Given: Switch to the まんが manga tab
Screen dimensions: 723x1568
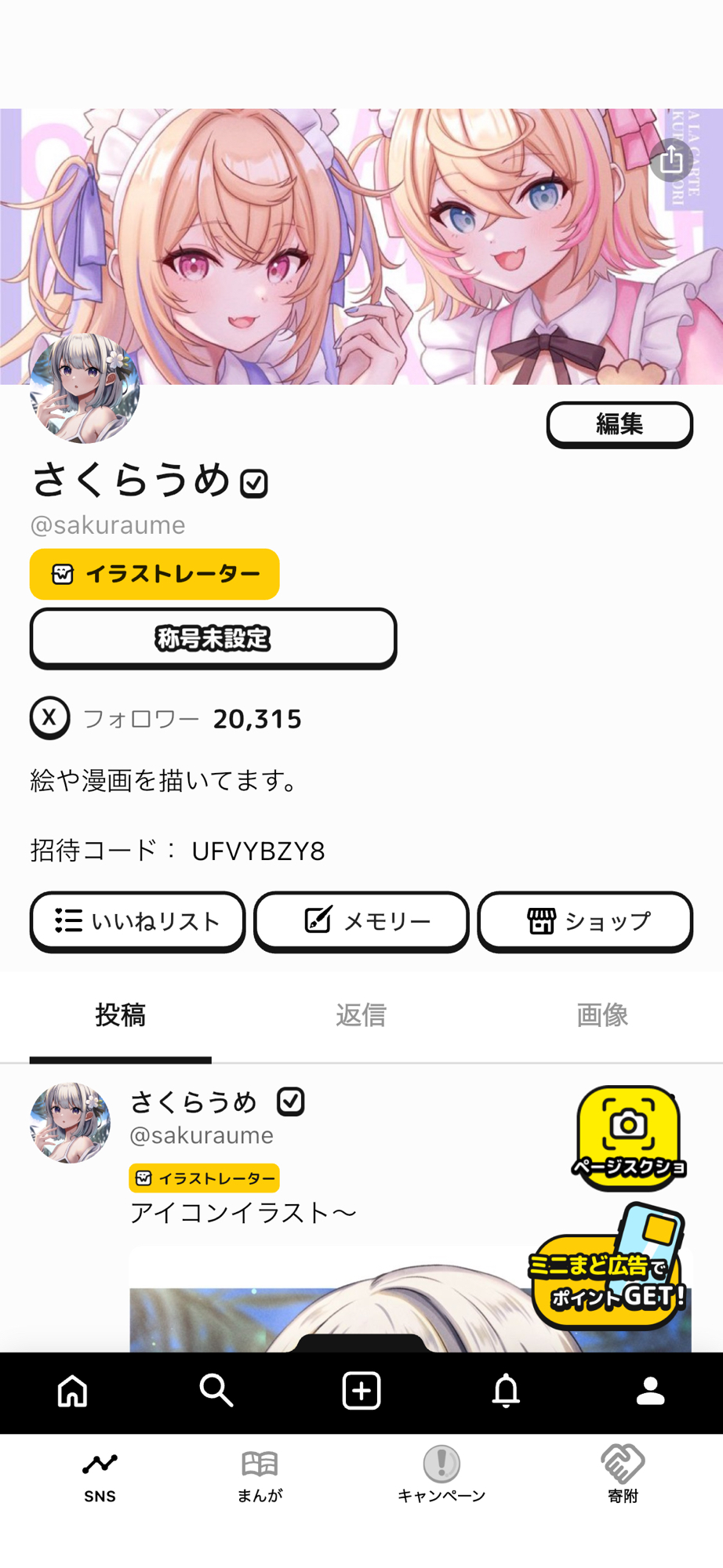Looking at the screenshot, I should click(x=260, y=1475).
